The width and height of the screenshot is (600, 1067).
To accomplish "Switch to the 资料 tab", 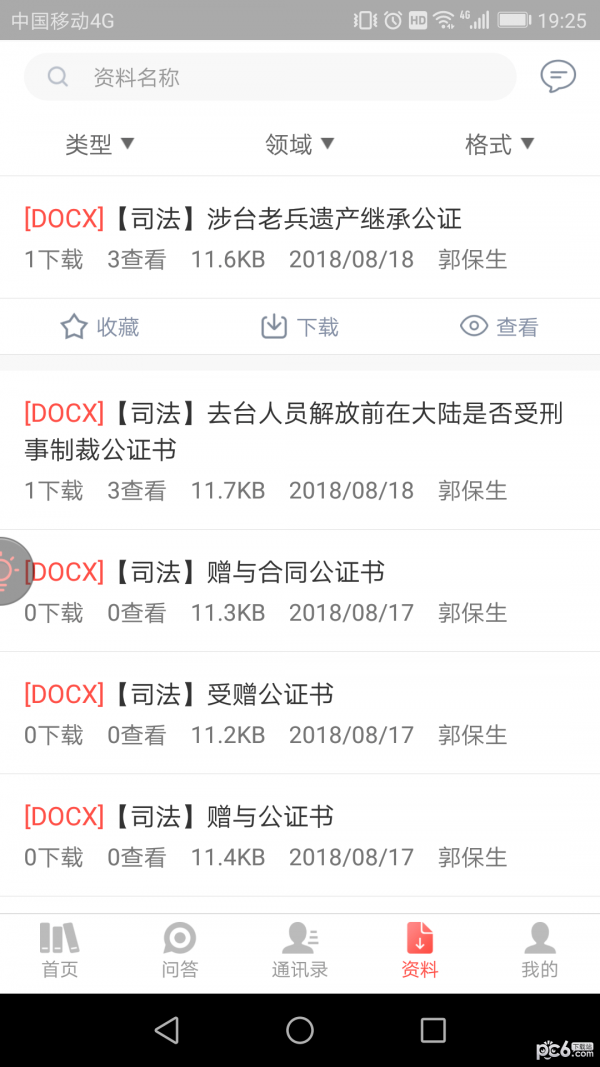I will [x=419, y=950].
